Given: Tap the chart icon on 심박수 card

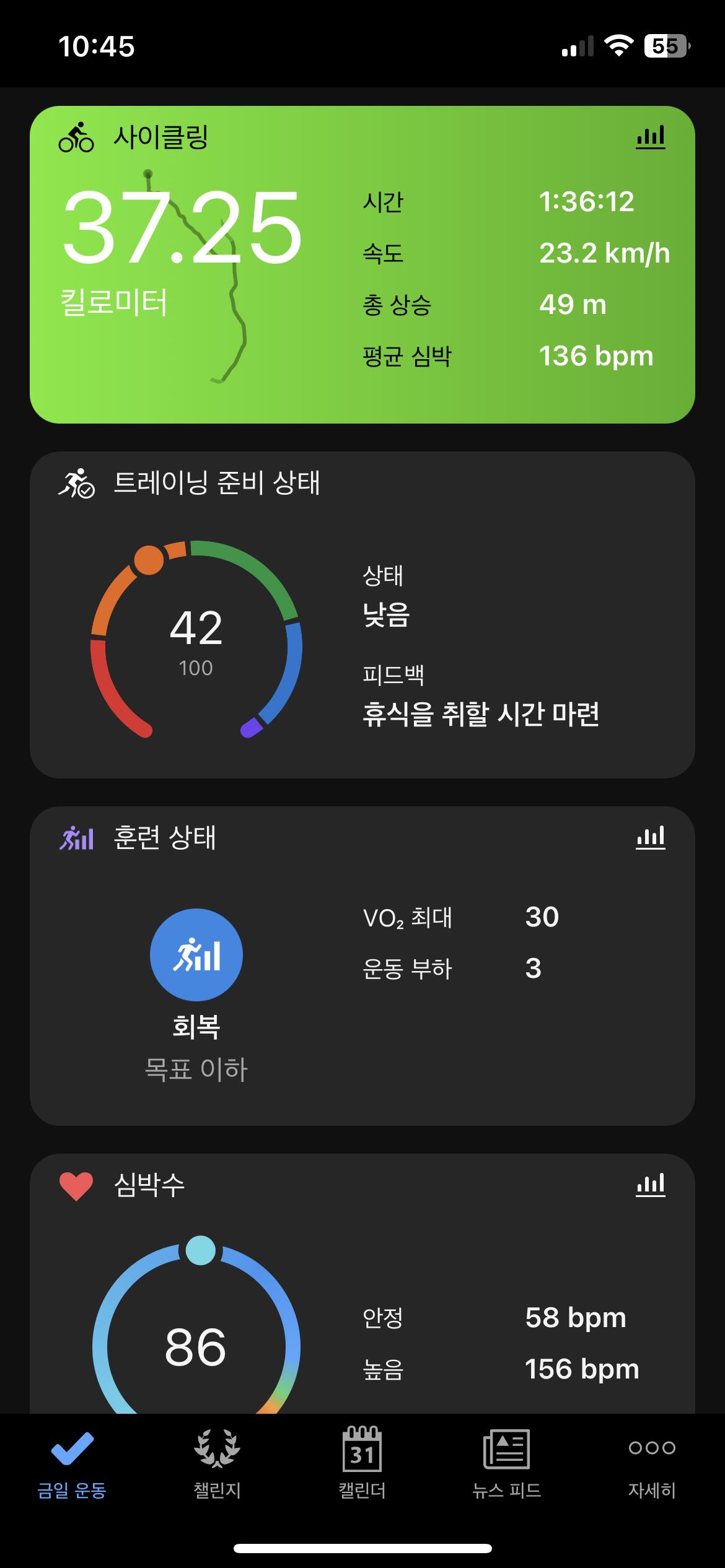Looking at the screenshot, I should coord(651,1183).
